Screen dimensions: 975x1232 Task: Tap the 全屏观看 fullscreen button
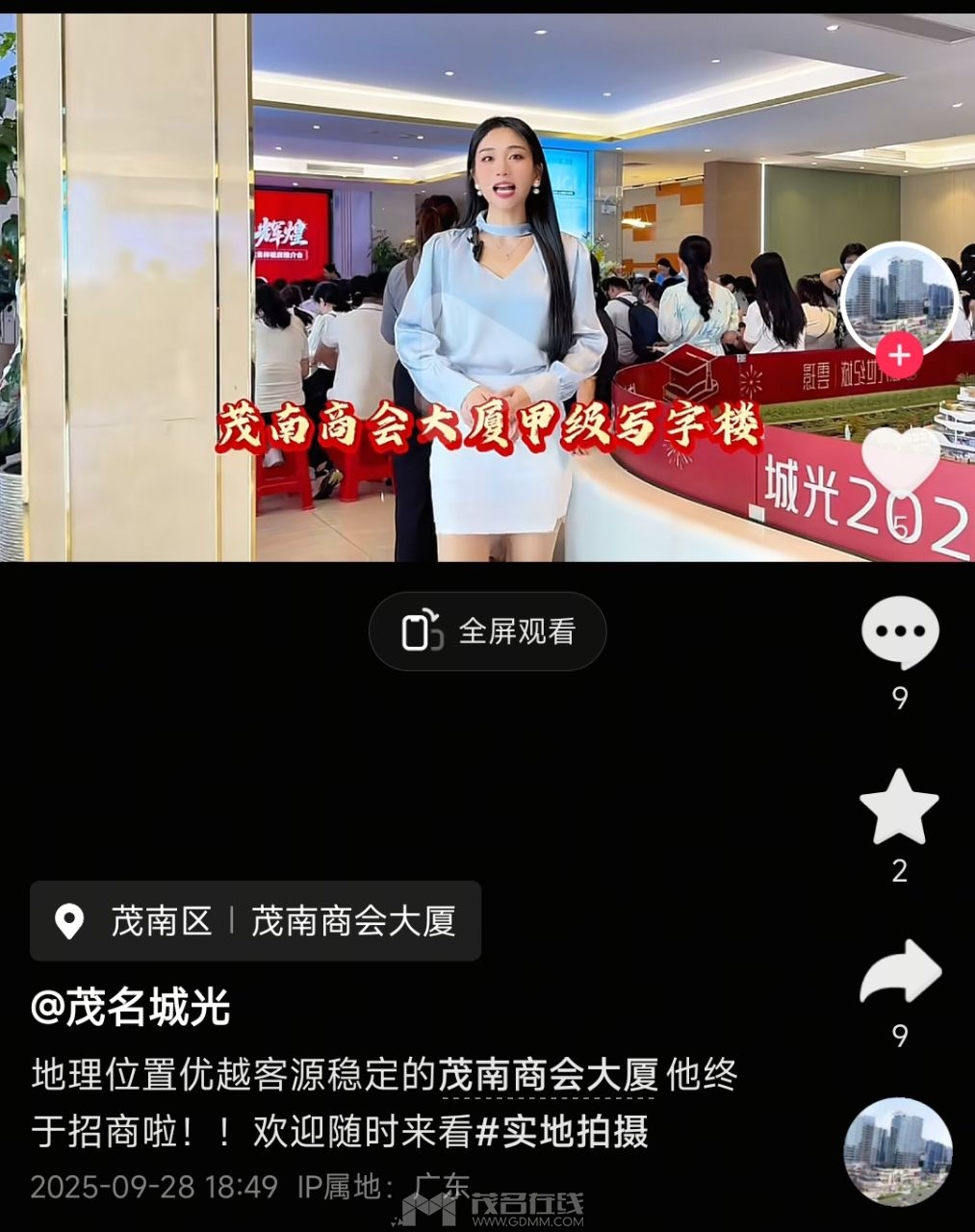coord(487,631)
